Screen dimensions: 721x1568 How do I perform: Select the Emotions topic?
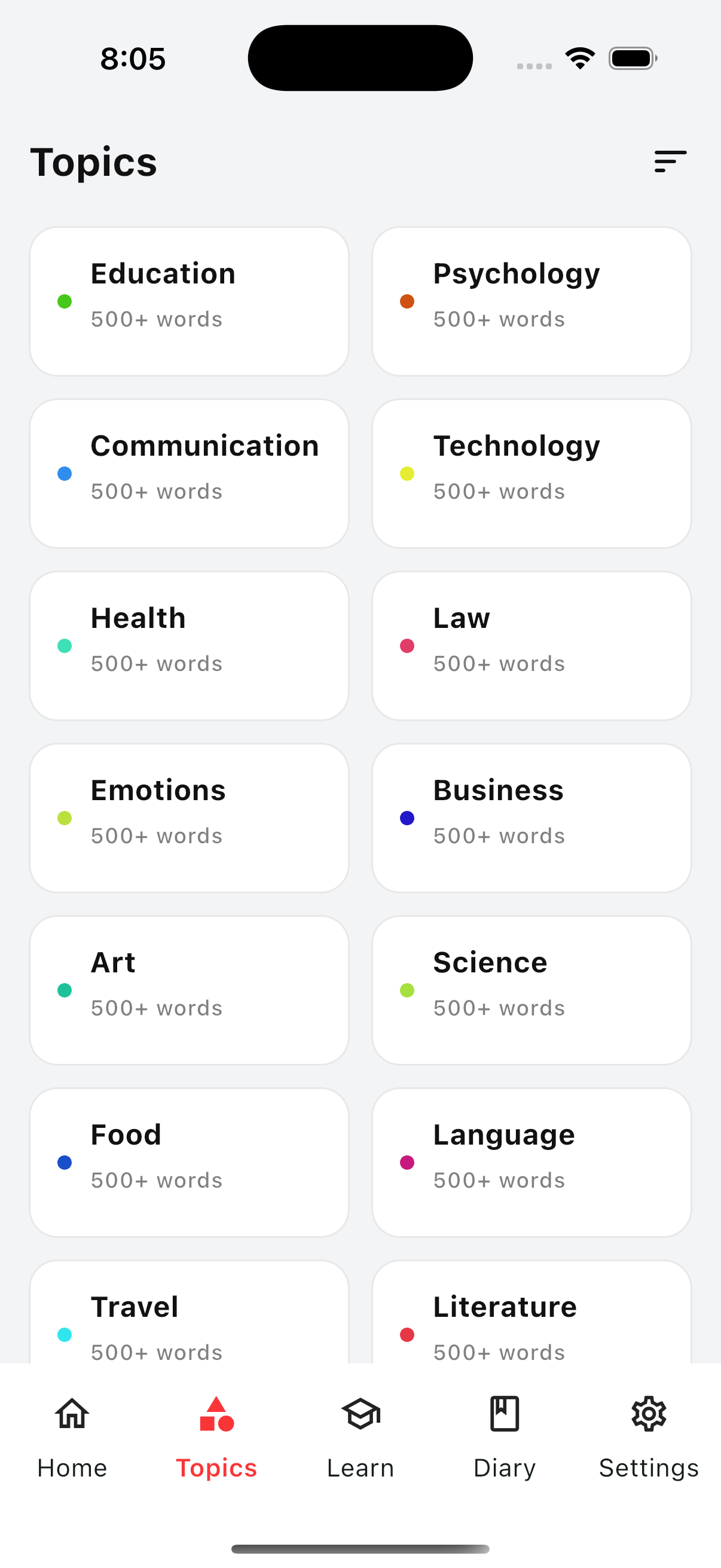190,817
